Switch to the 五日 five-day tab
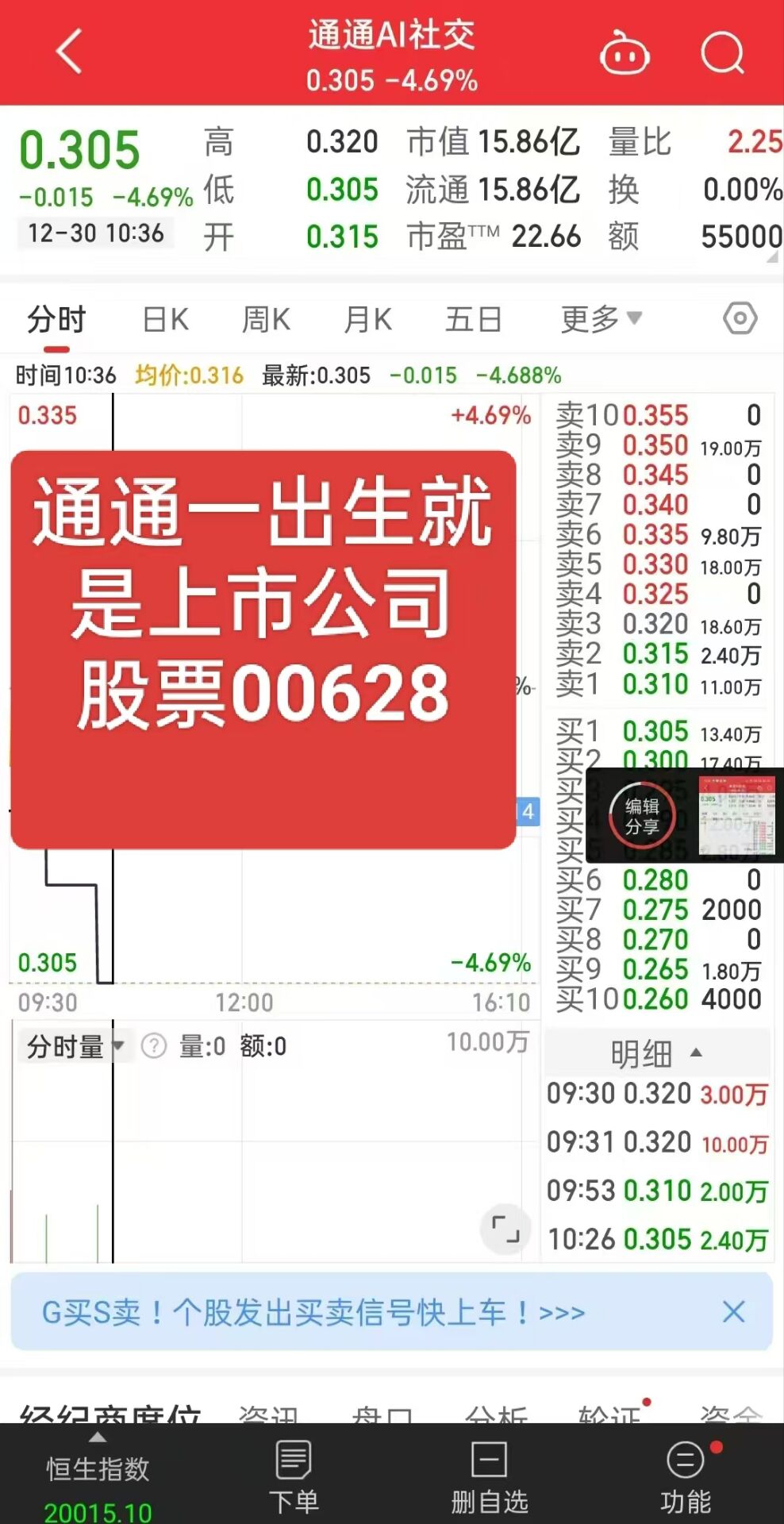This screenshot has height=1524, width=784. 474,317
